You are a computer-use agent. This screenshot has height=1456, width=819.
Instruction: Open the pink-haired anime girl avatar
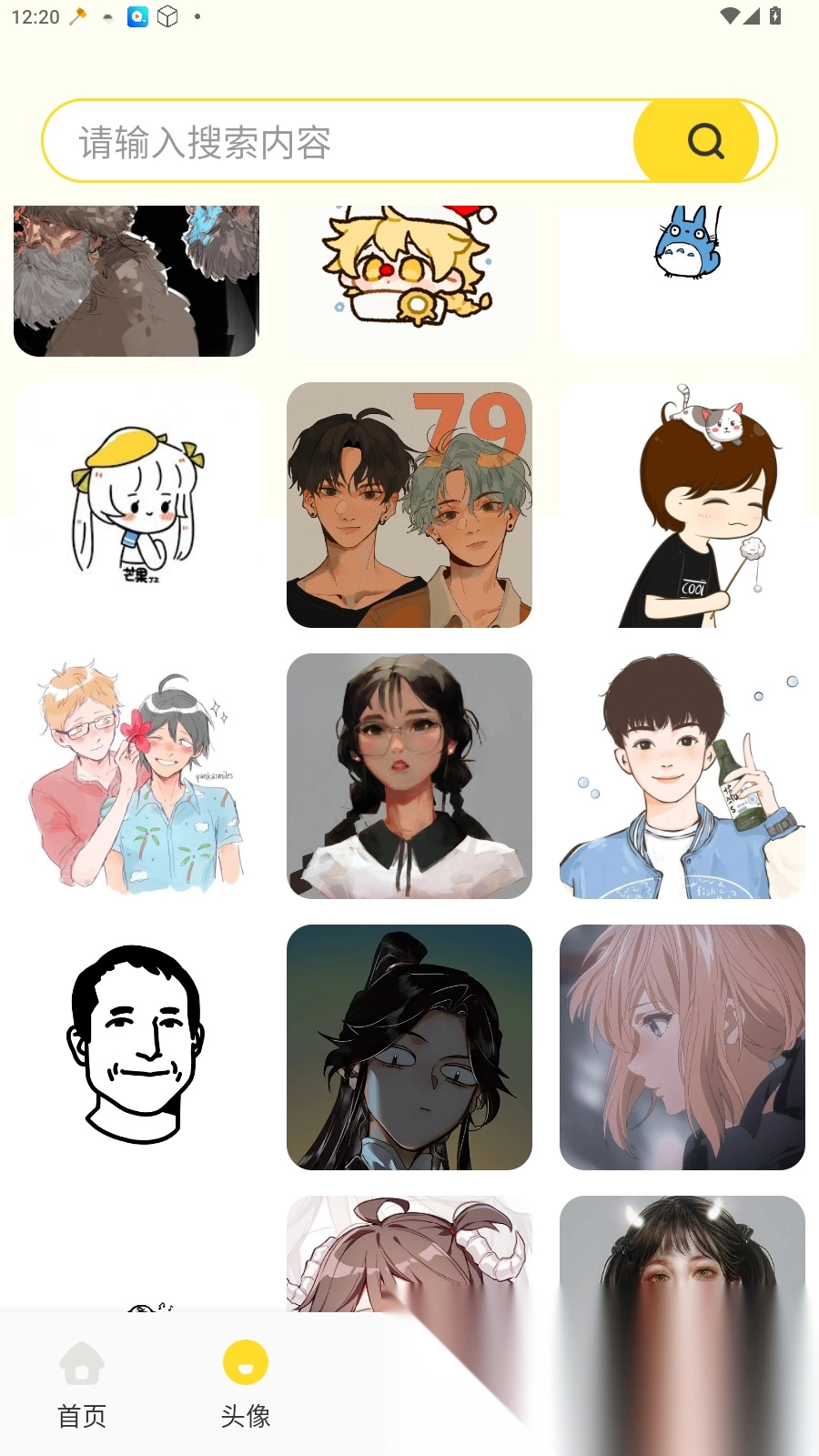(682, 1047)
